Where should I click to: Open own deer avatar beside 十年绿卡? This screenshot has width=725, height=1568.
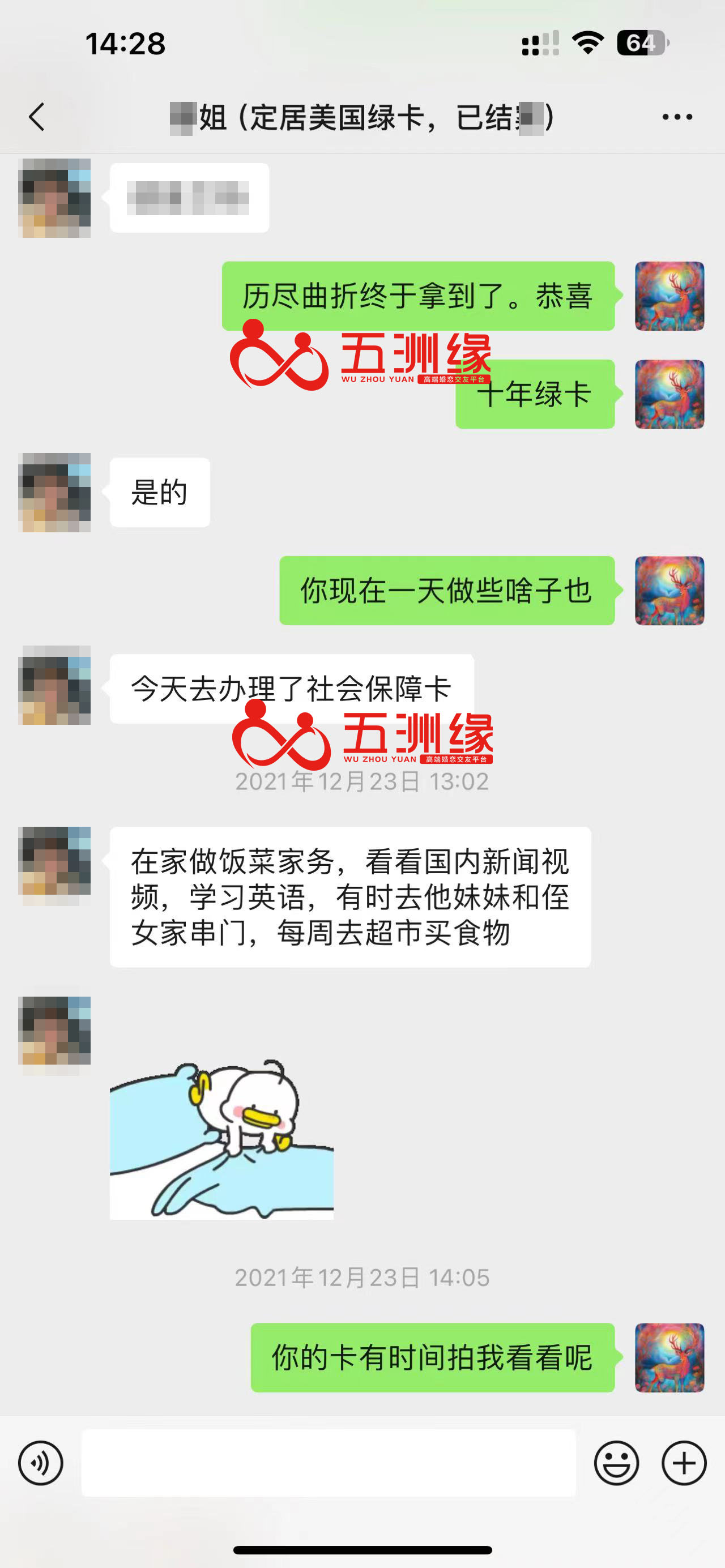(x=669, y=395)
